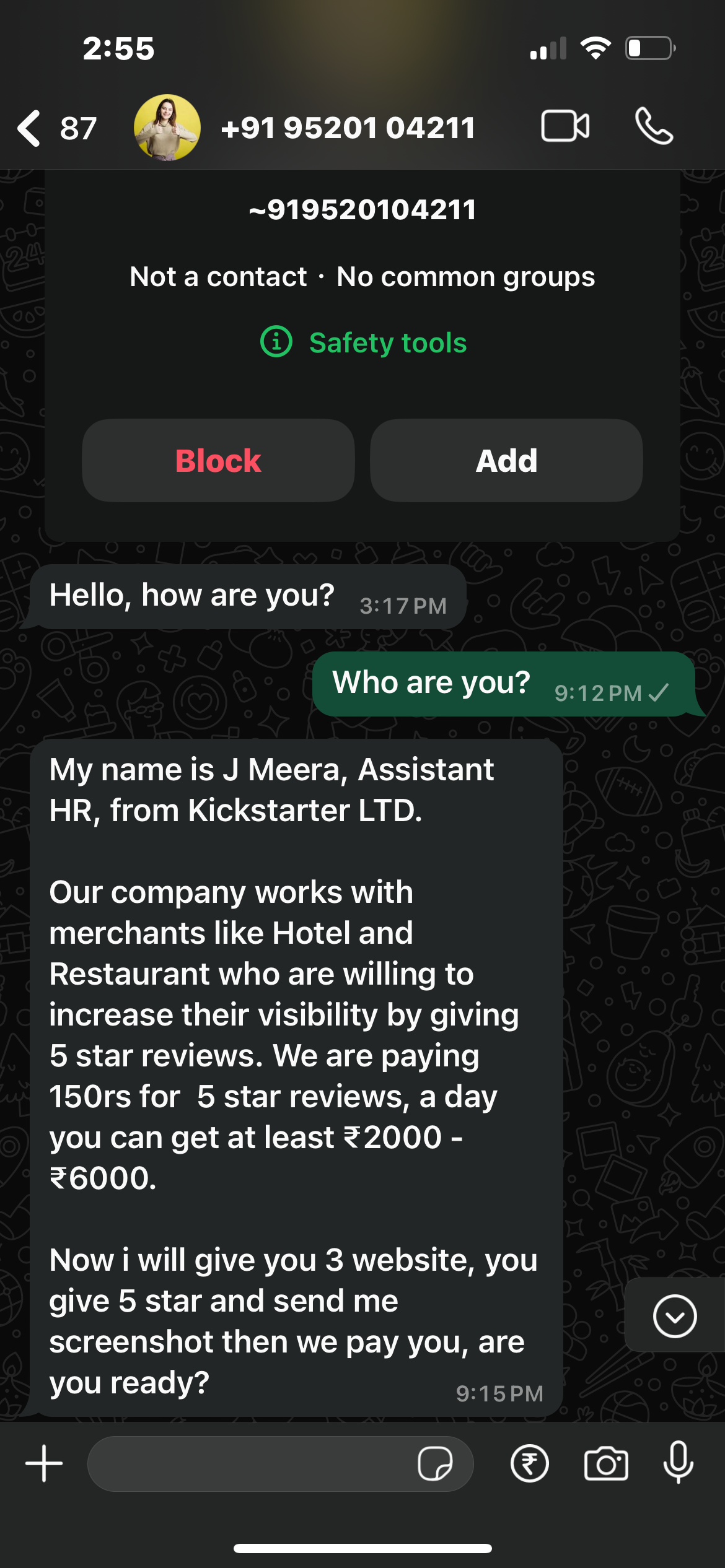Screen dimensions: 725x1568
Task: Open the rupee payment option
Action: tap(529, 1463)
